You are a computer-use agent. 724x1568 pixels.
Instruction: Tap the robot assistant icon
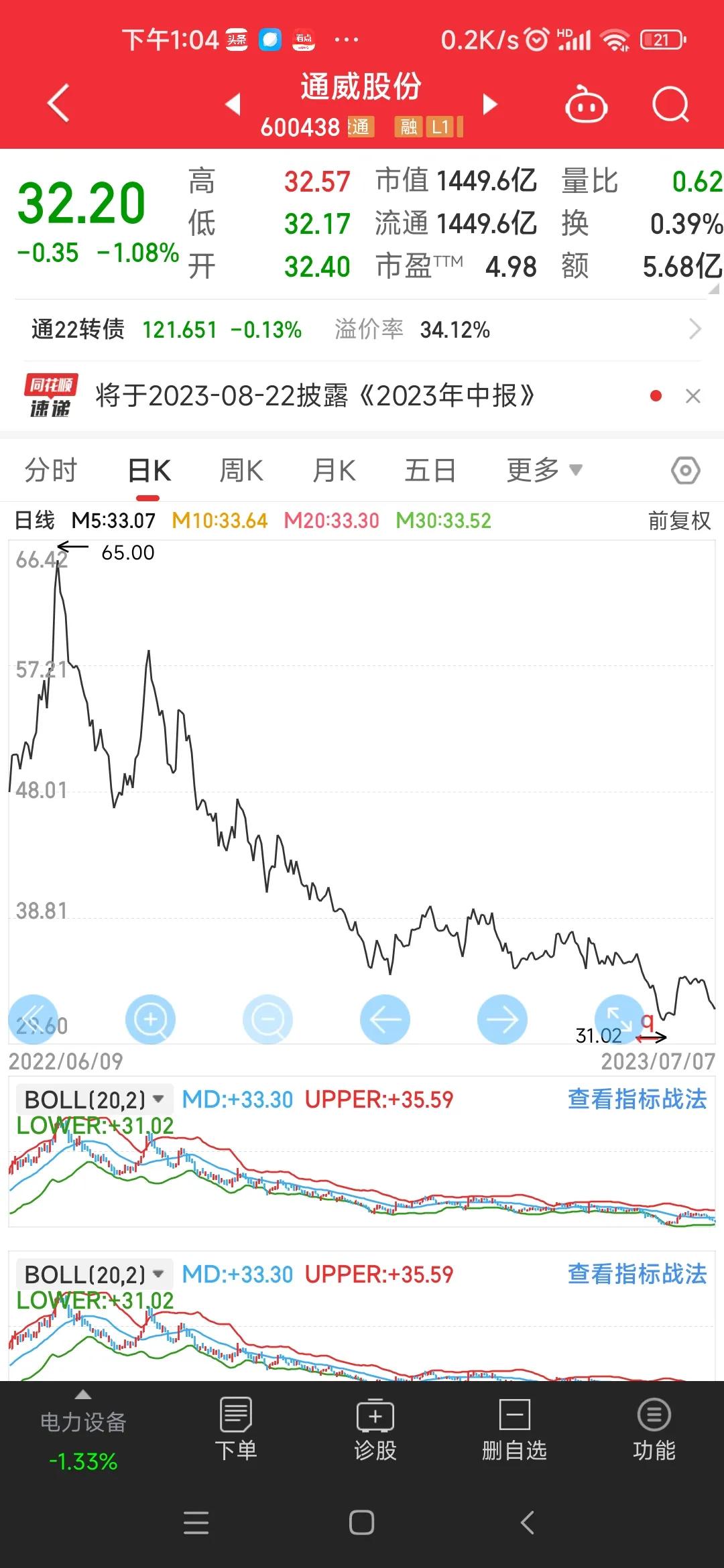[x=585, y=105]
